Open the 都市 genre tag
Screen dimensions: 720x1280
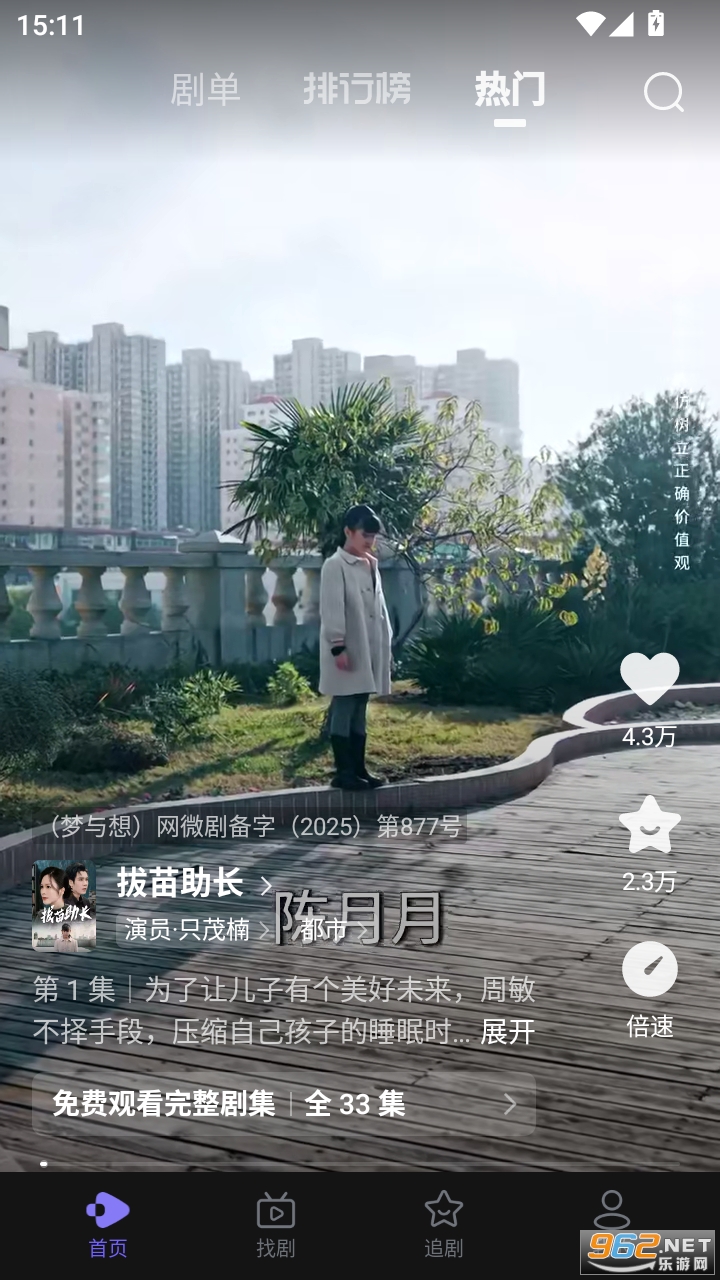pos(330,930)
